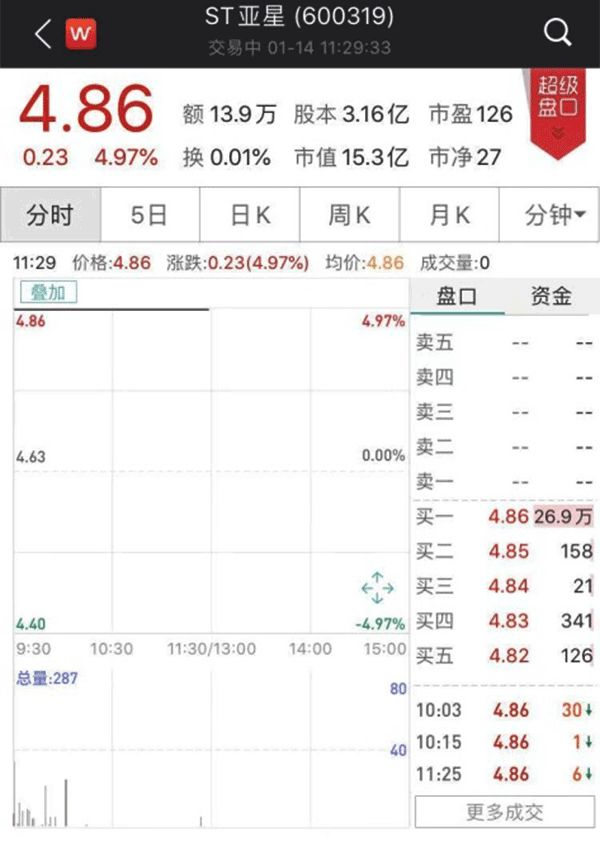Switch to the 月K chart tab
600x846 pixels.
[x=449, y=215]
